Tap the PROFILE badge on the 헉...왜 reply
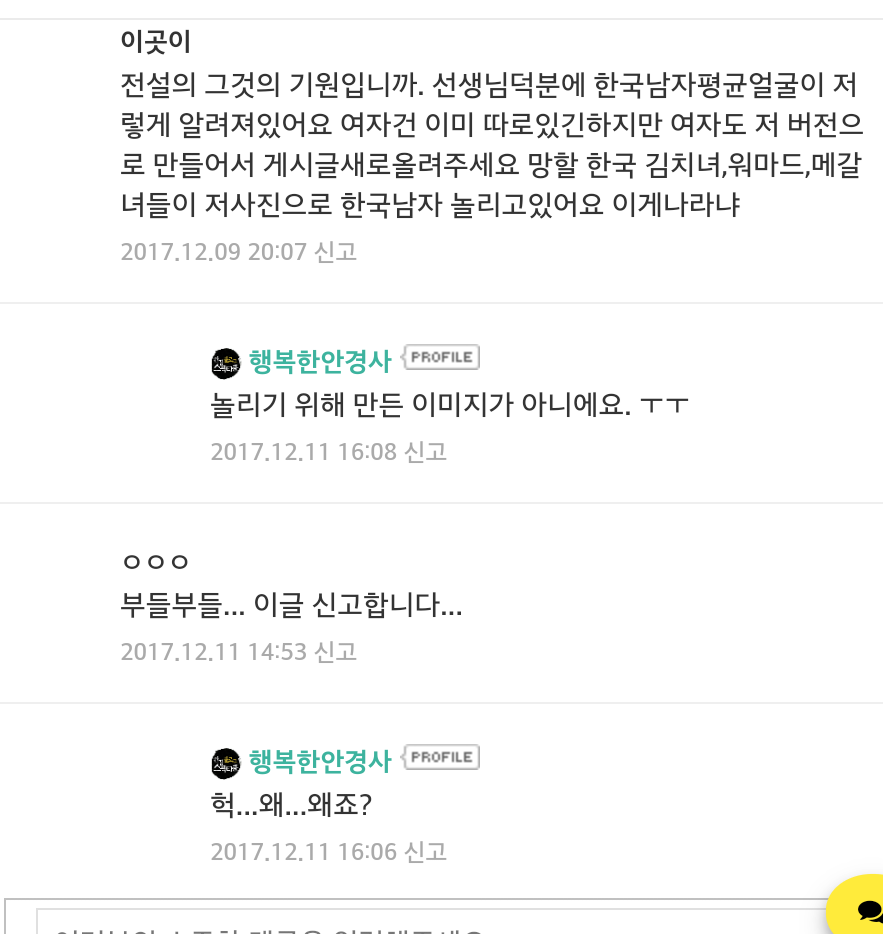Image resolution: width=883 pixels, height=934 pixels. click(441, 758)
